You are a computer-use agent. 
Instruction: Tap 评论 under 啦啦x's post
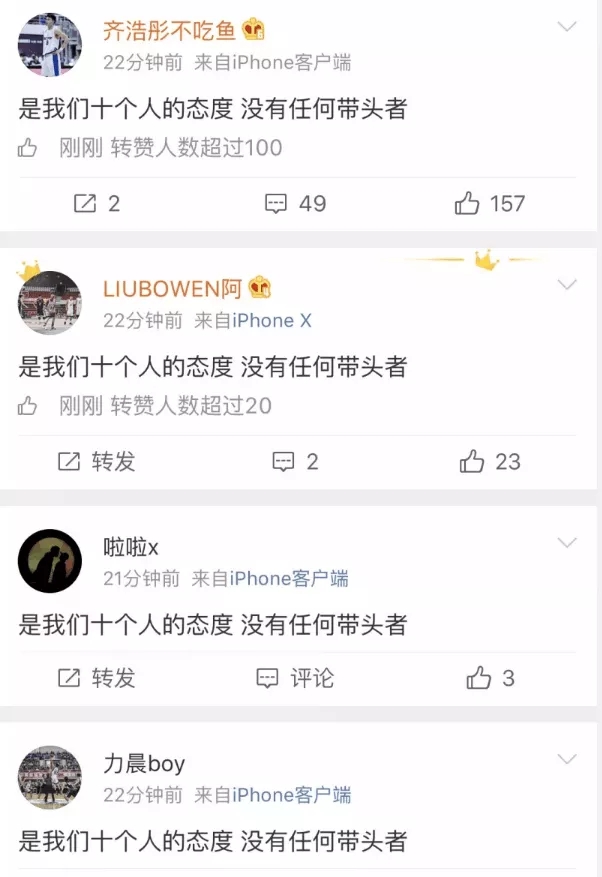[x=296, y=678]
